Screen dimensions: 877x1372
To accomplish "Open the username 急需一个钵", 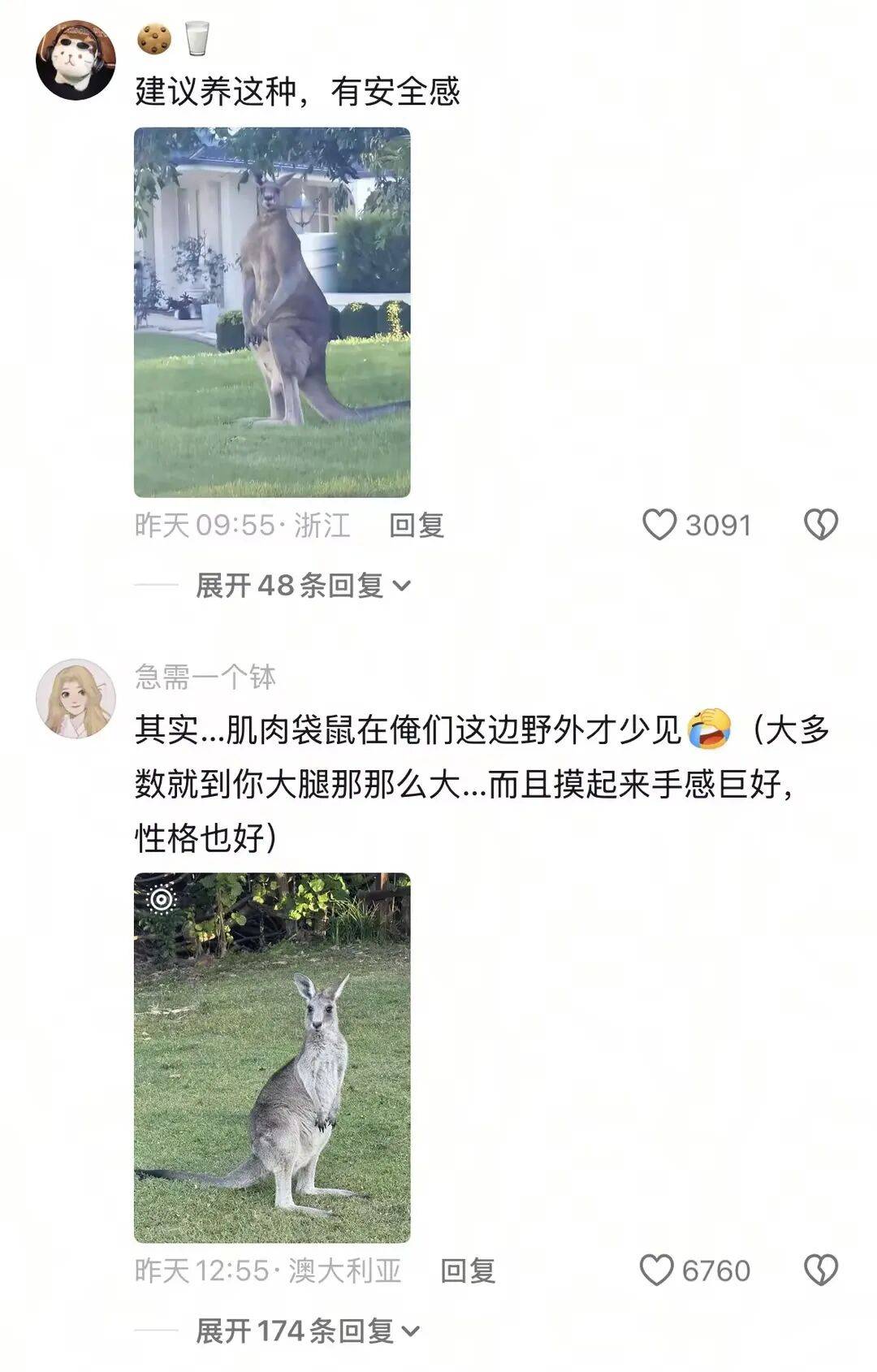I will pos(205,677).
